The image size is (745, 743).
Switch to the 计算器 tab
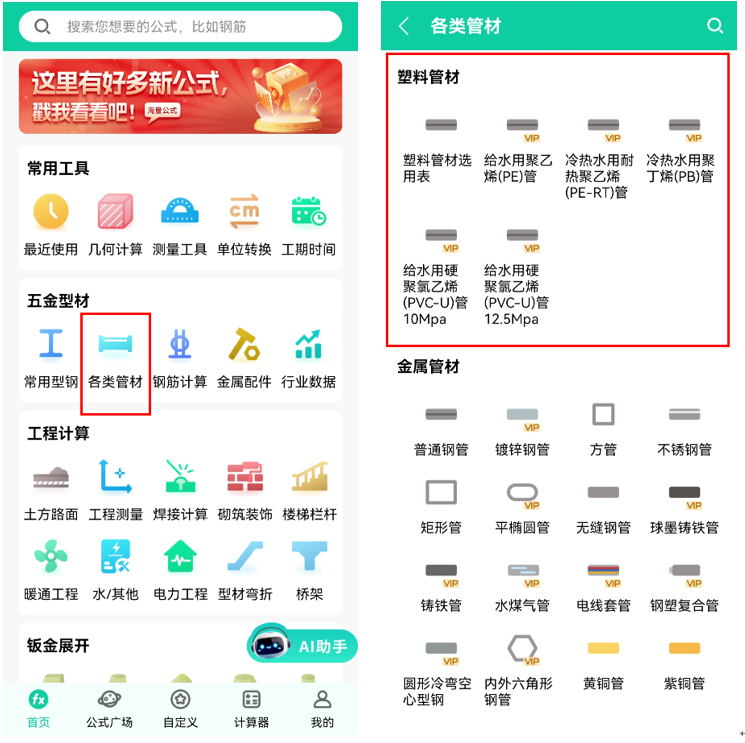(251, 708)
